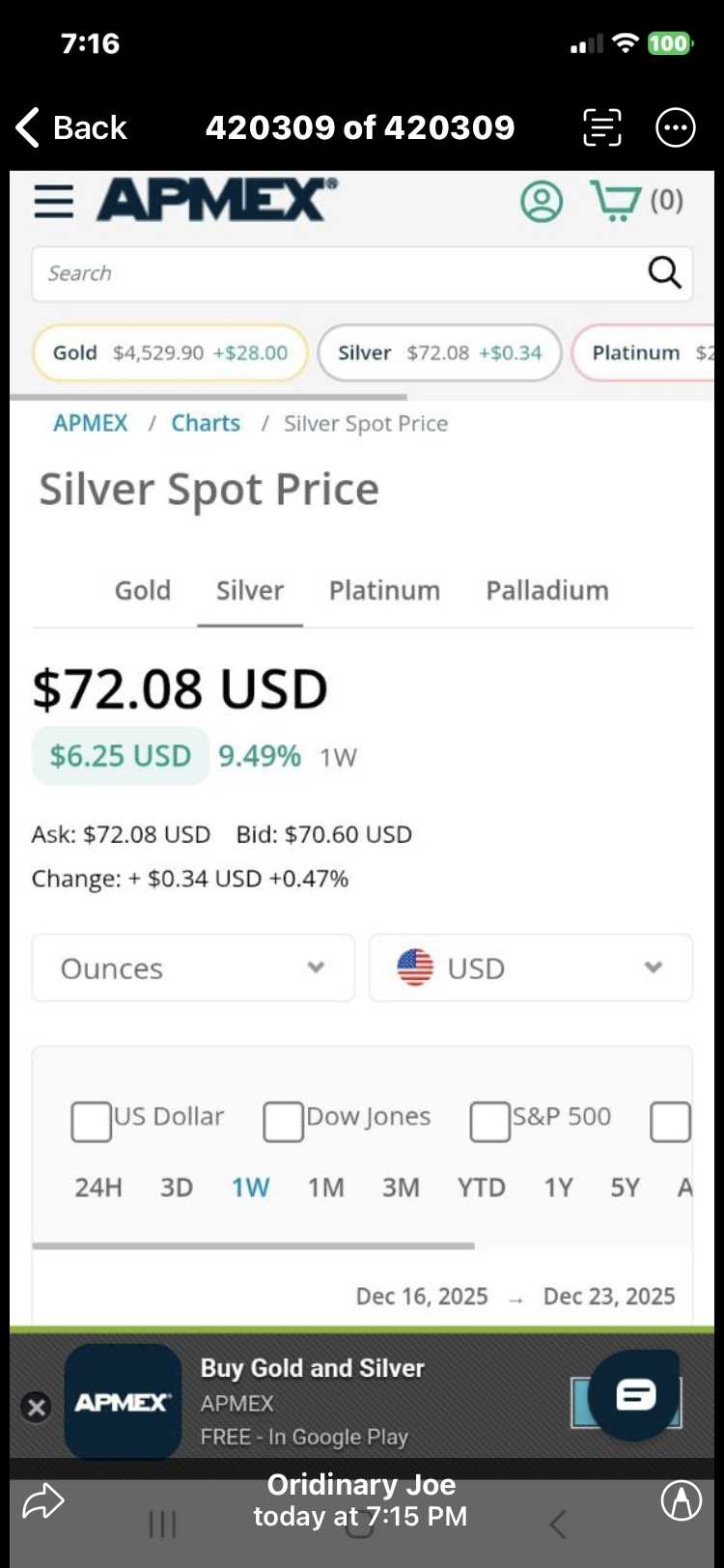Screen dimensions: 724x1568
Task: View the shopping cart
Action: 636,201
